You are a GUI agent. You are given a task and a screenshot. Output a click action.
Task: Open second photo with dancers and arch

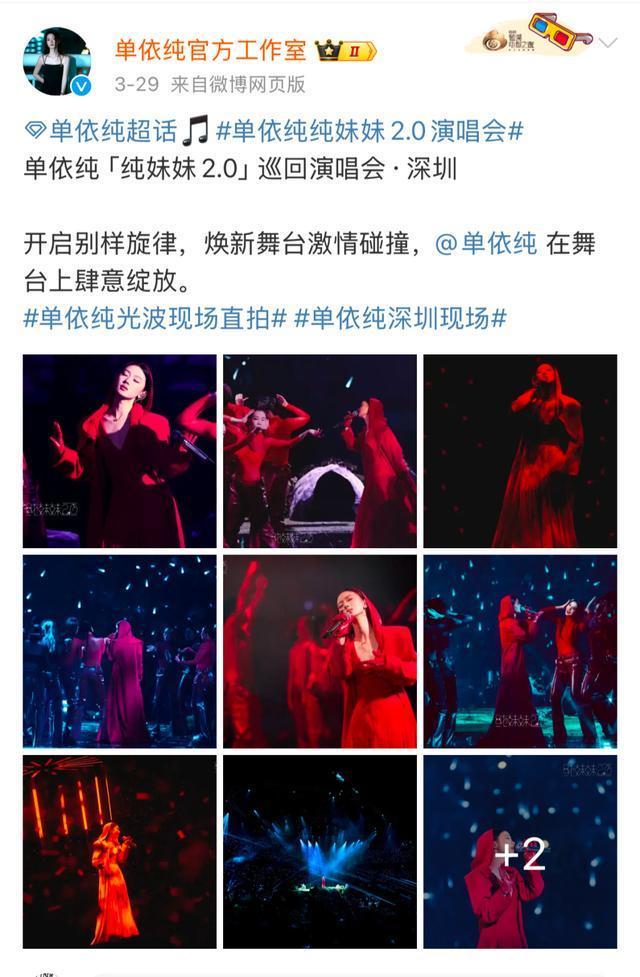(319, 450)
